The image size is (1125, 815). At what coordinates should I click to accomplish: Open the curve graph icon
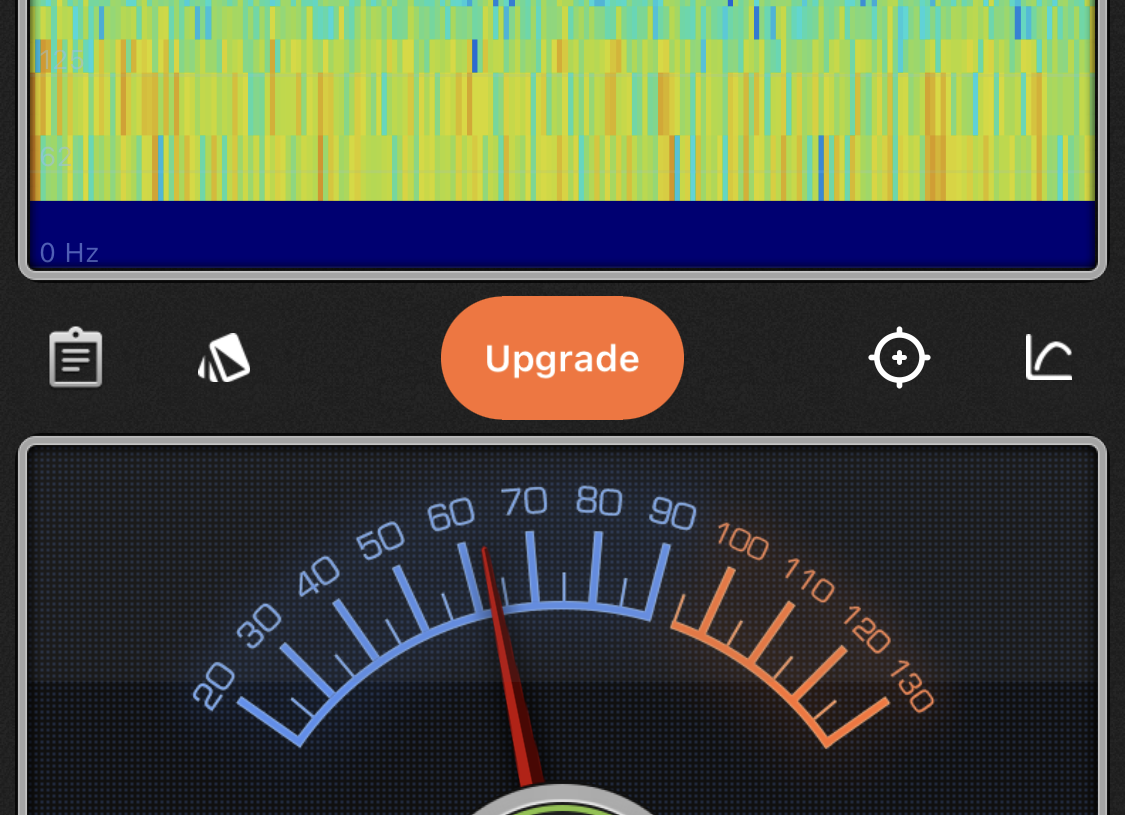tap(1049, 358)
